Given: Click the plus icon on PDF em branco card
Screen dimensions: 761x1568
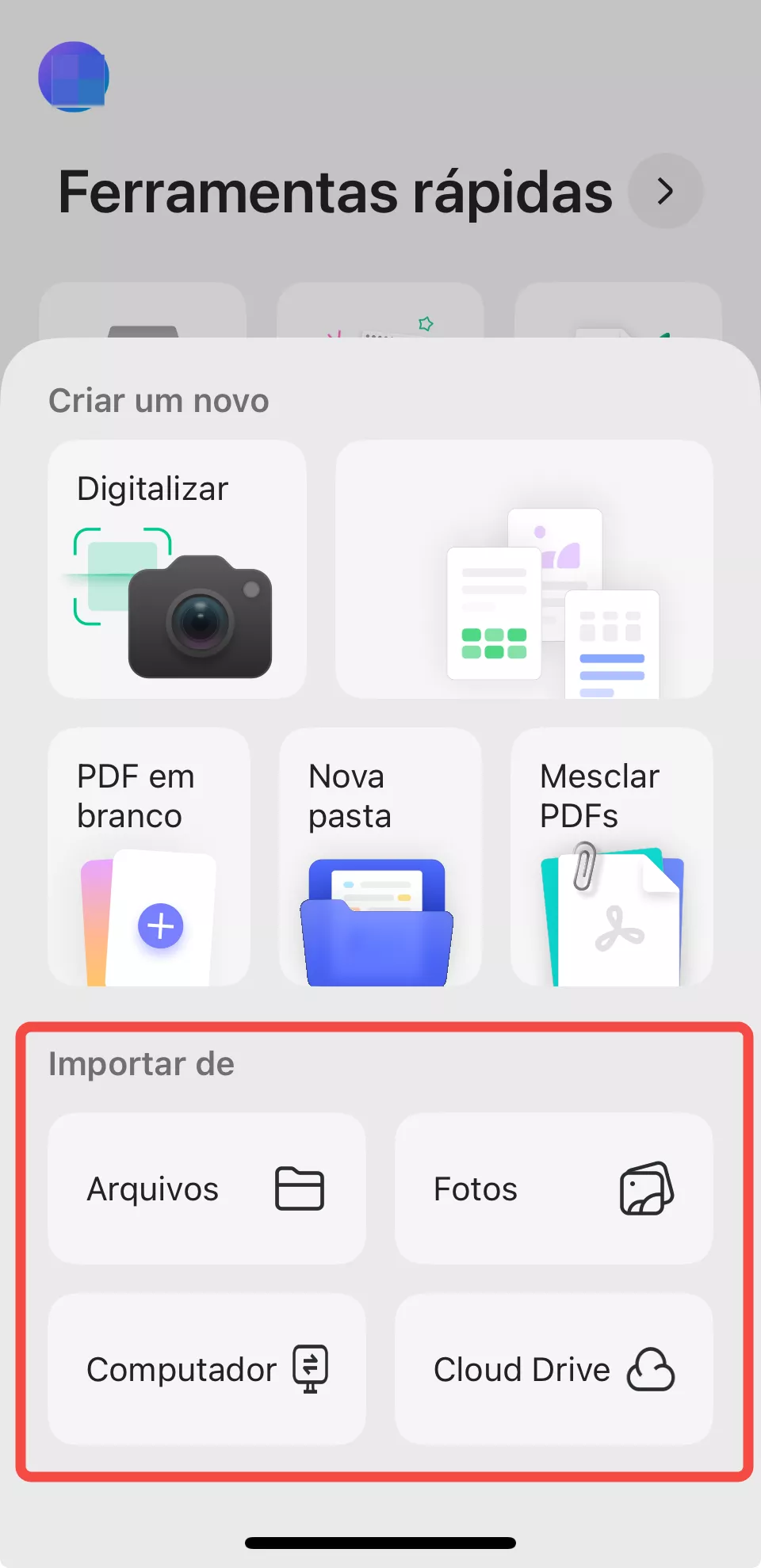Looking at the screenshot, I should (162, 925).
